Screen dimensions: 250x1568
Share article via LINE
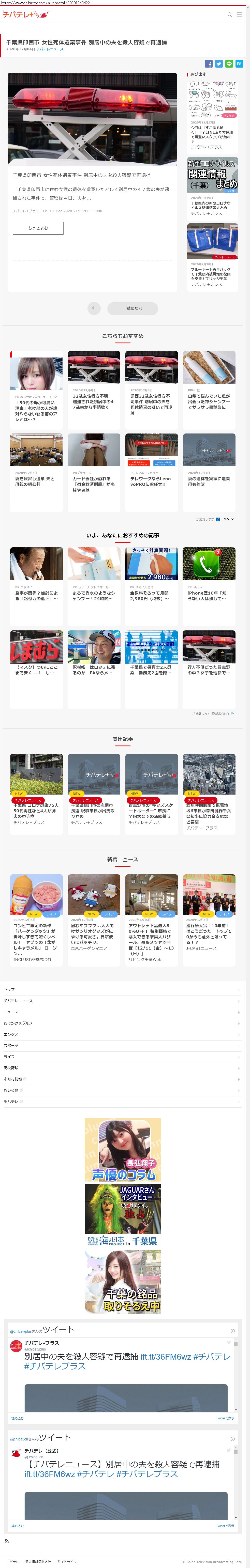(229, 64)
